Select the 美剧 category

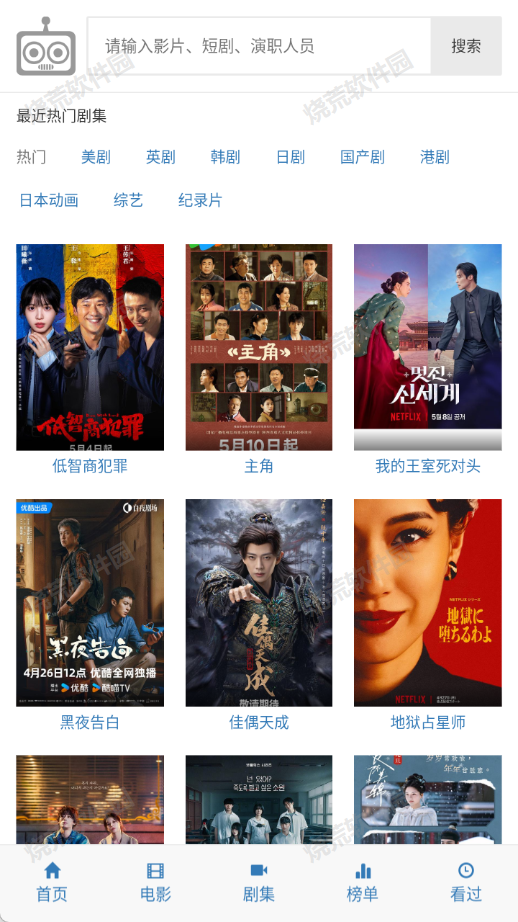click(96, 157)
